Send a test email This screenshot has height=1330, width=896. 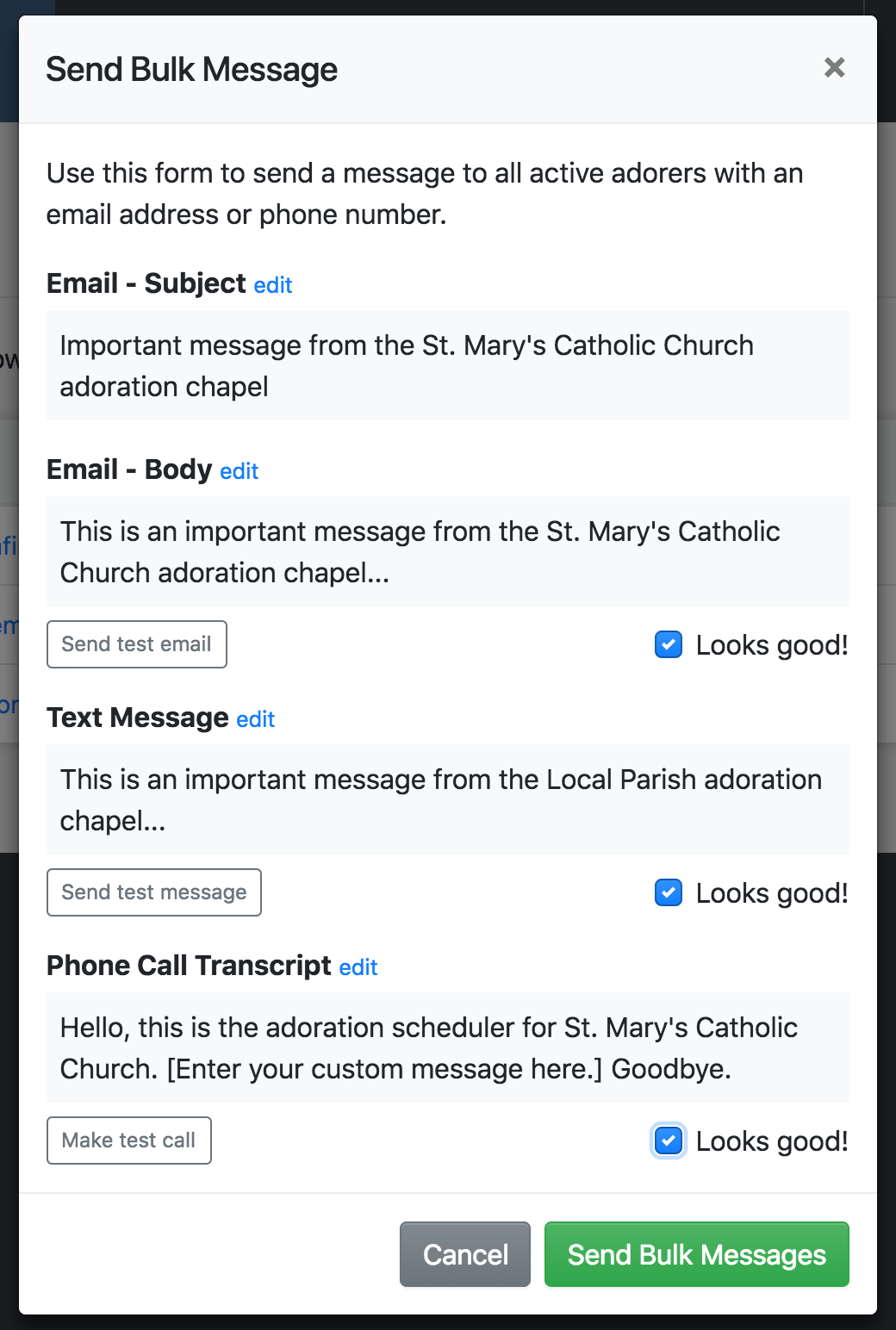click(137, 644)
